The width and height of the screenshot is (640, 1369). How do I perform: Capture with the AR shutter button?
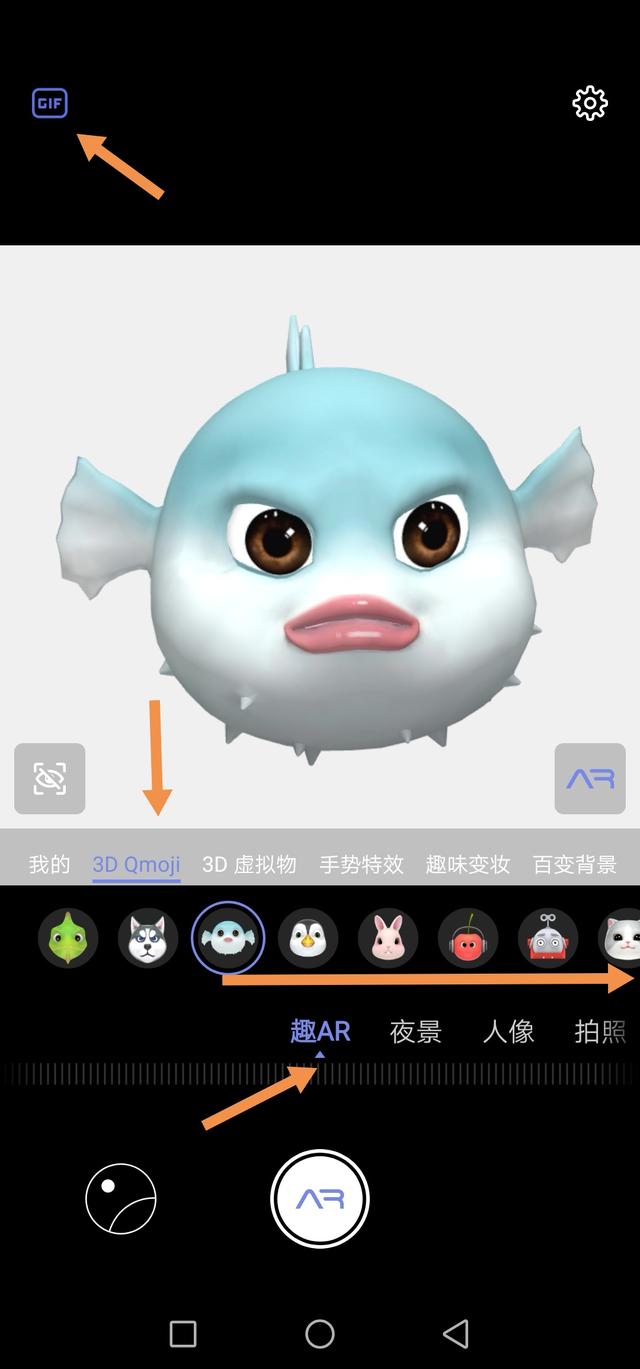320,1198
